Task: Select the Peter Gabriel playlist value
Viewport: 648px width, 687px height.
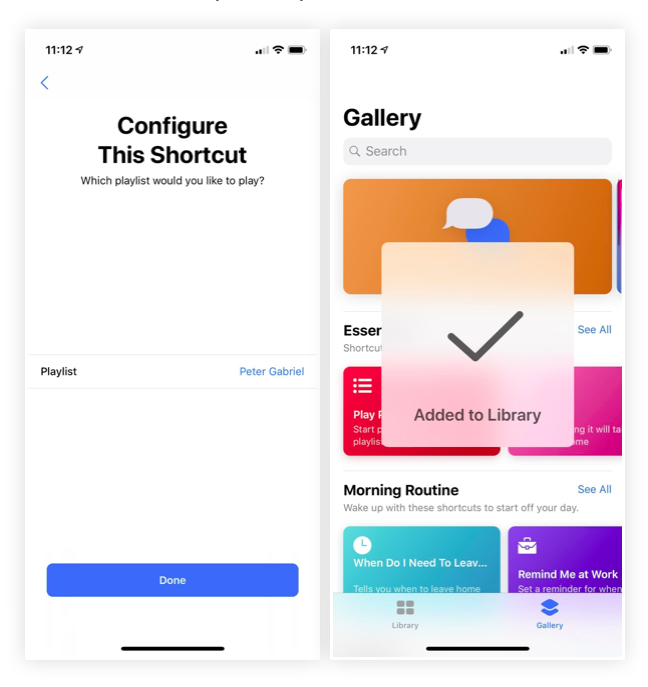Action: [x=271, y=371]
